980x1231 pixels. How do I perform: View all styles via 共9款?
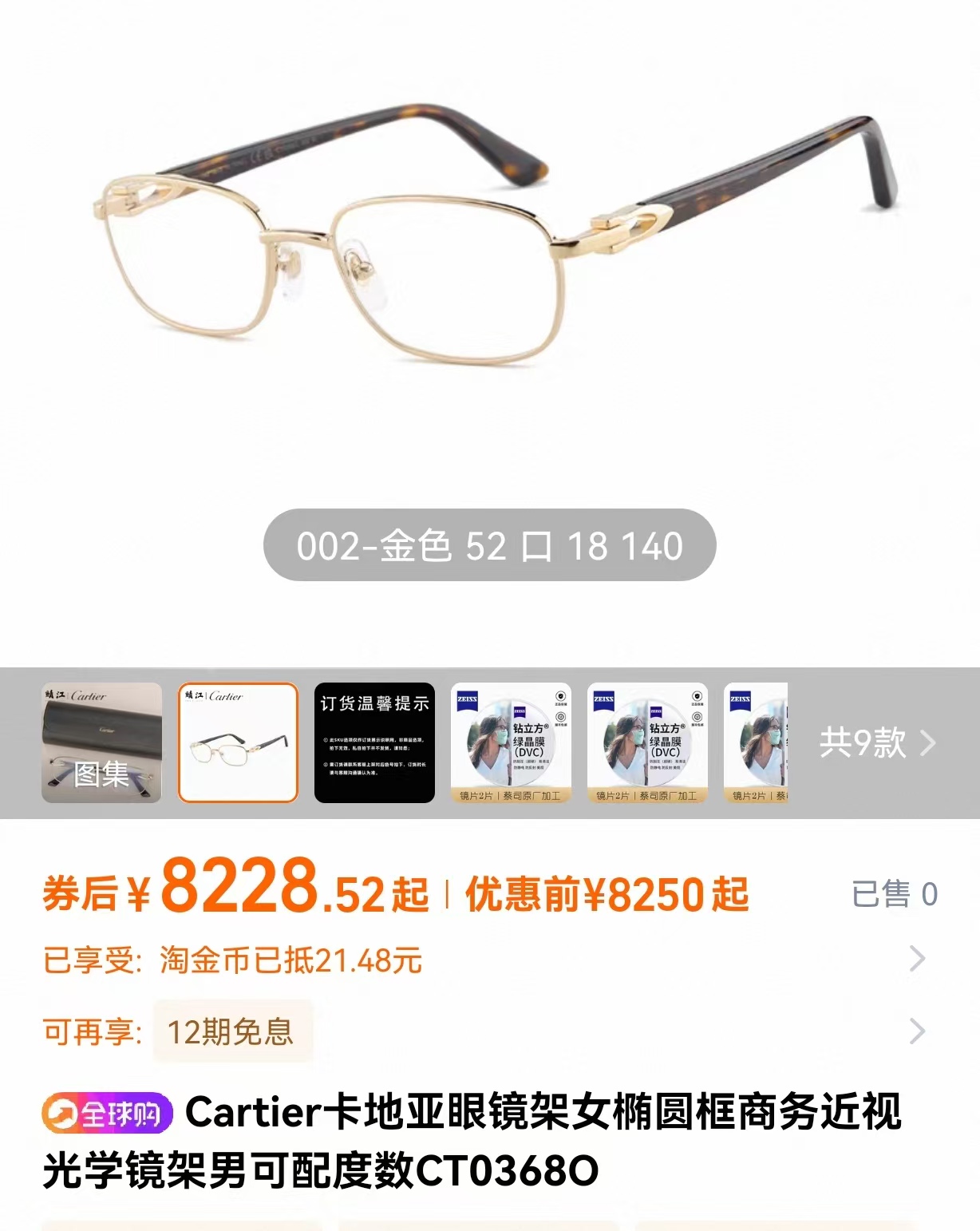(876, 743)
